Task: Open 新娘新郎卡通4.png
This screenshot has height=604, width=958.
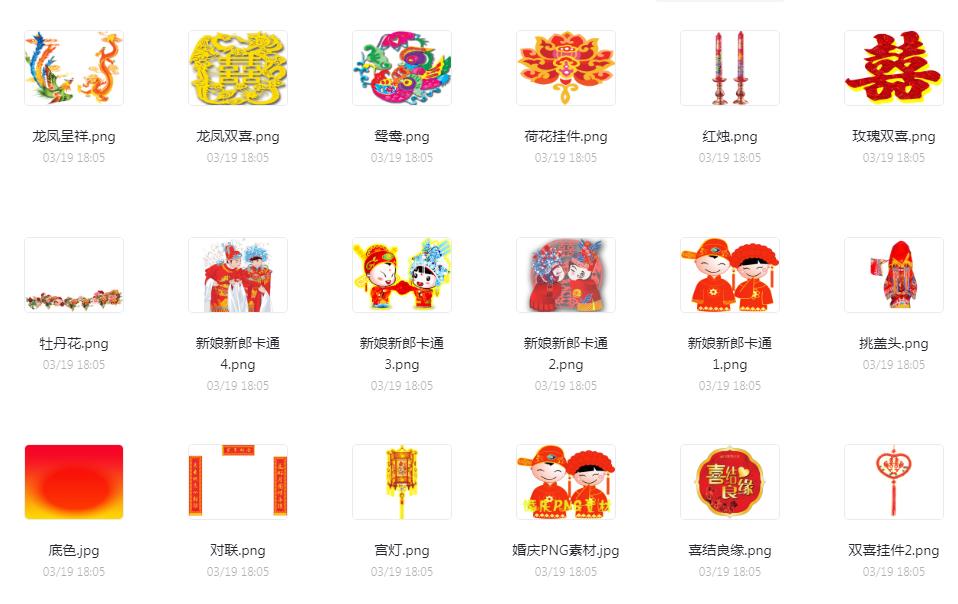Action: tap(238, 275)
